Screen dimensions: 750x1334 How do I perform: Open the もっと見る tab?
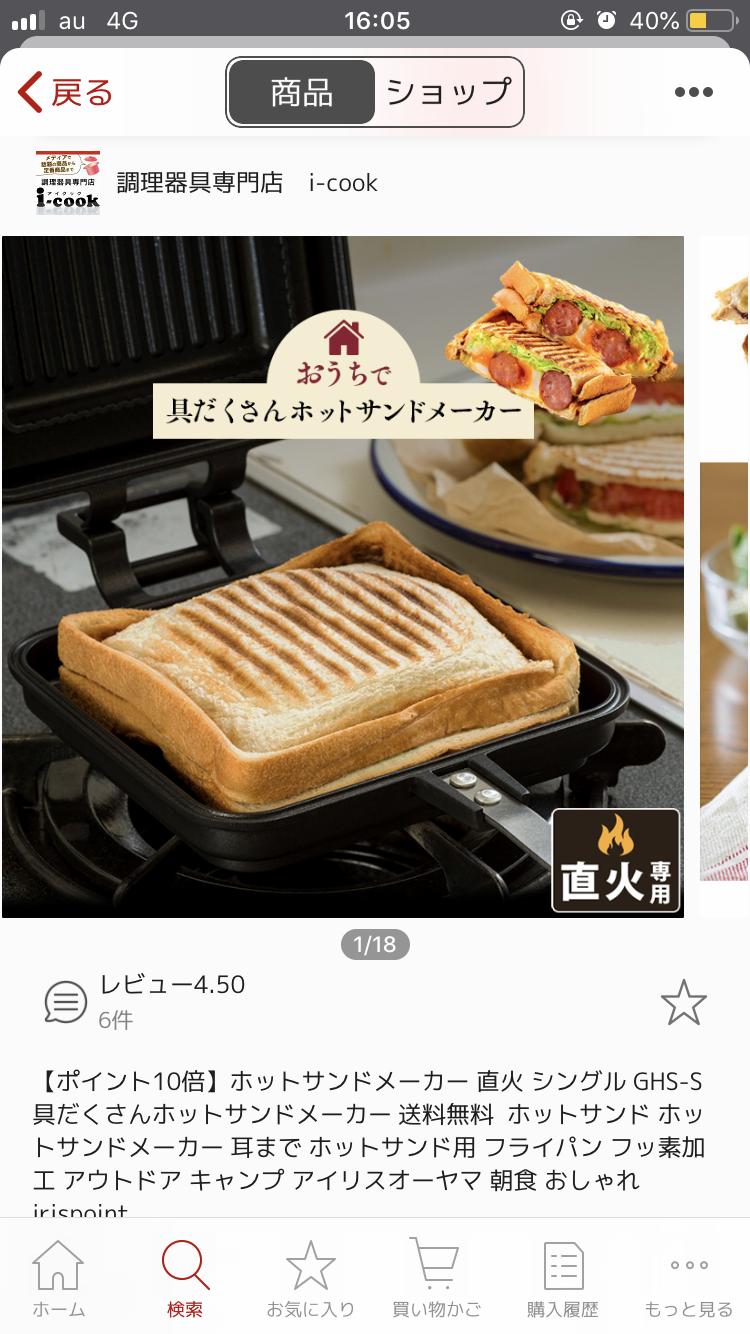[x=689, y=1280]
